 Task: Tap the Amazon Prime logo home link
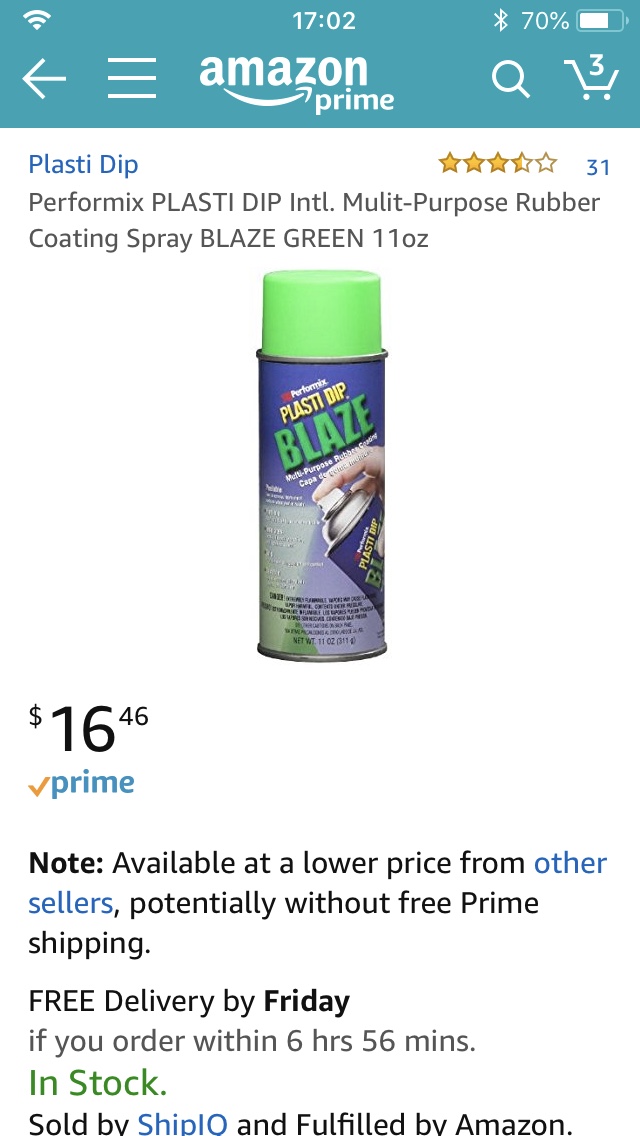pos(296,82)
